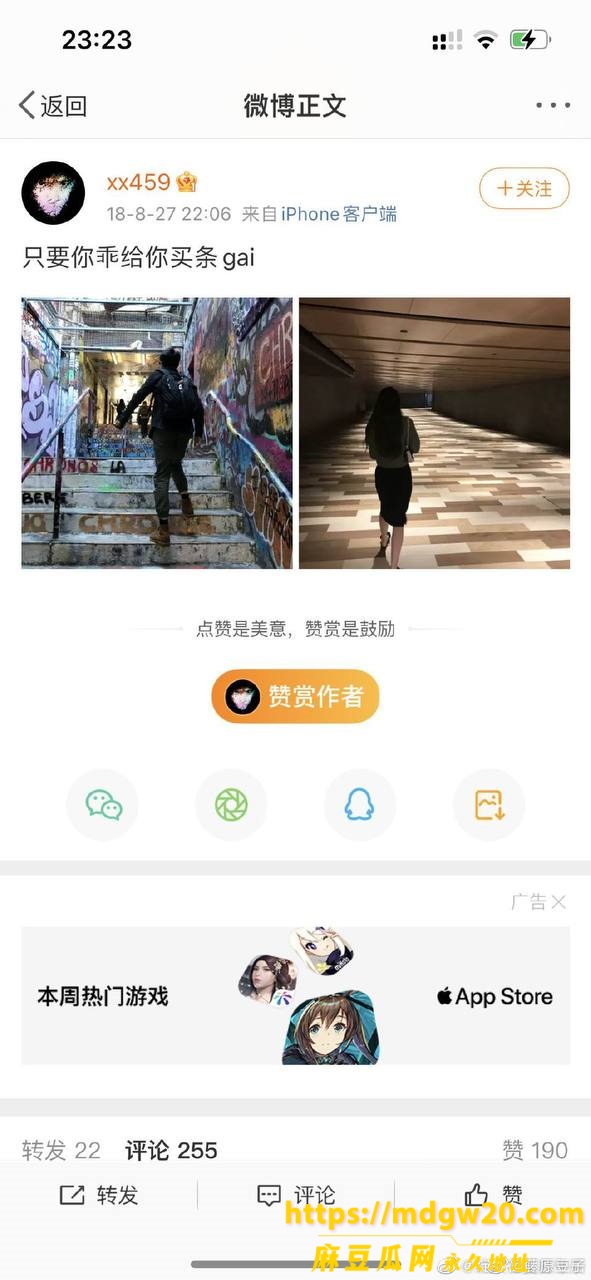Tap the 赞赏作者 reward button

(x=295, y=697)
